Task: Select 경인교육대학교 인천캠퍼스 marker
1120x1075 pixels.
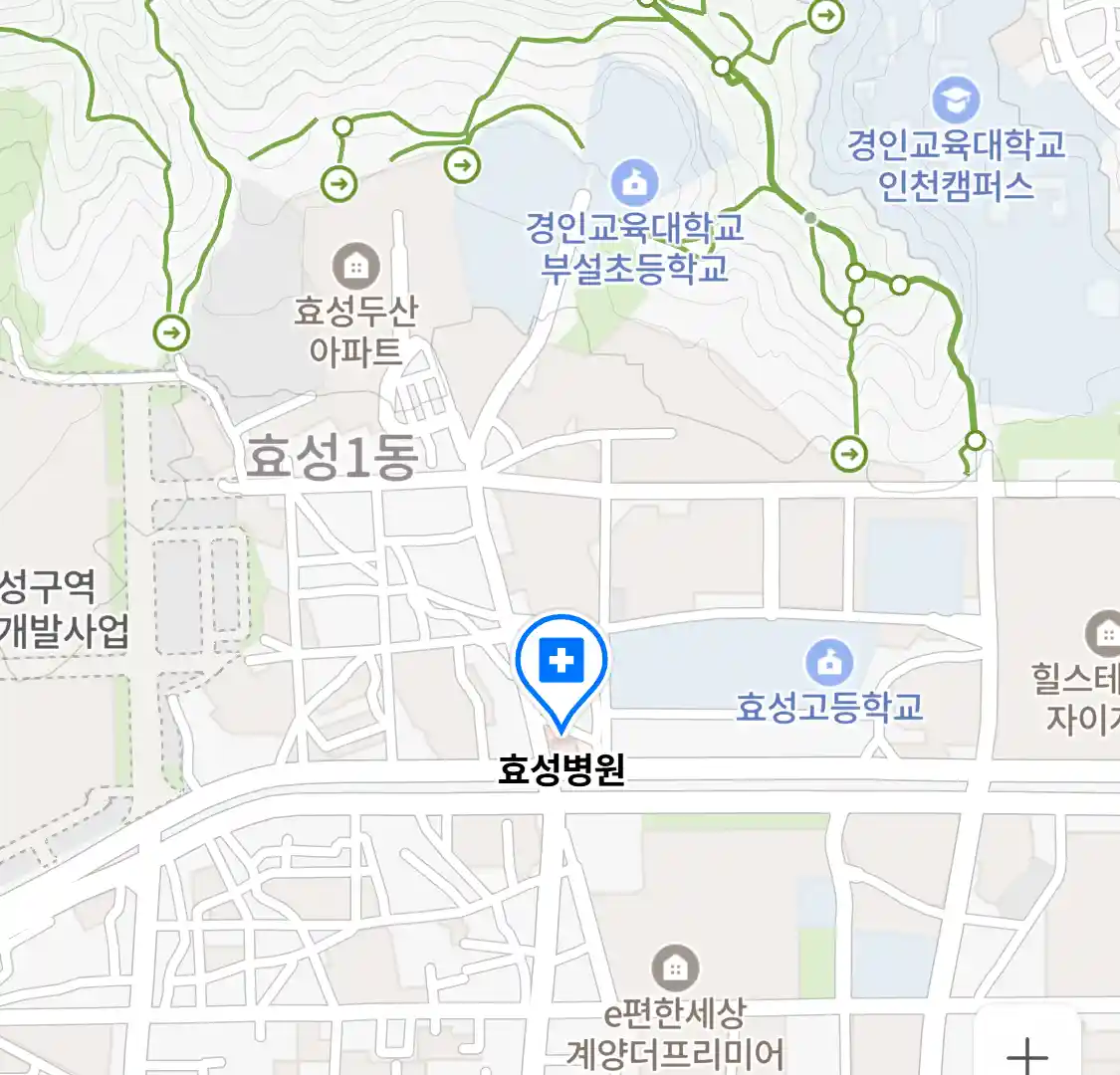Action: (x=956, y=101)
